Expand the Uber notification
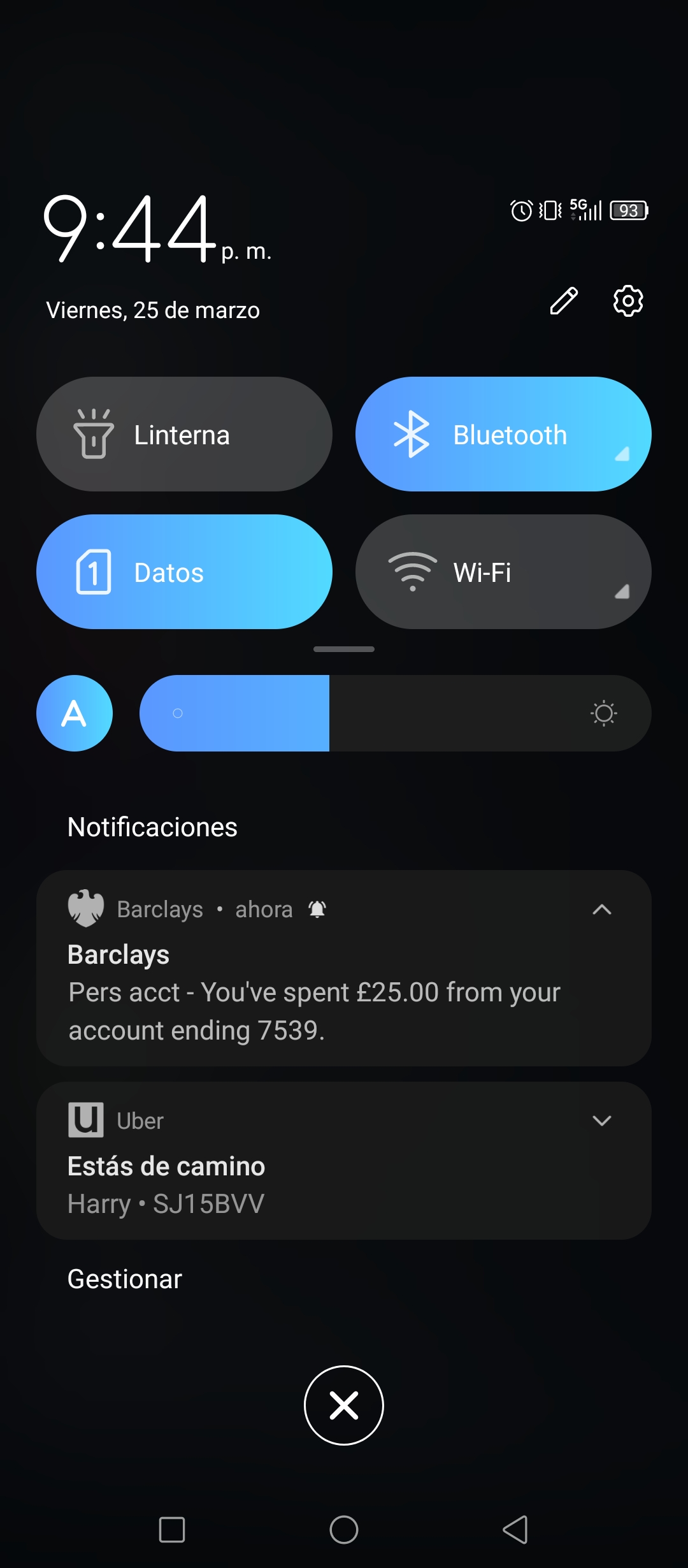 pyautogui.click(x=602, y=1121)
